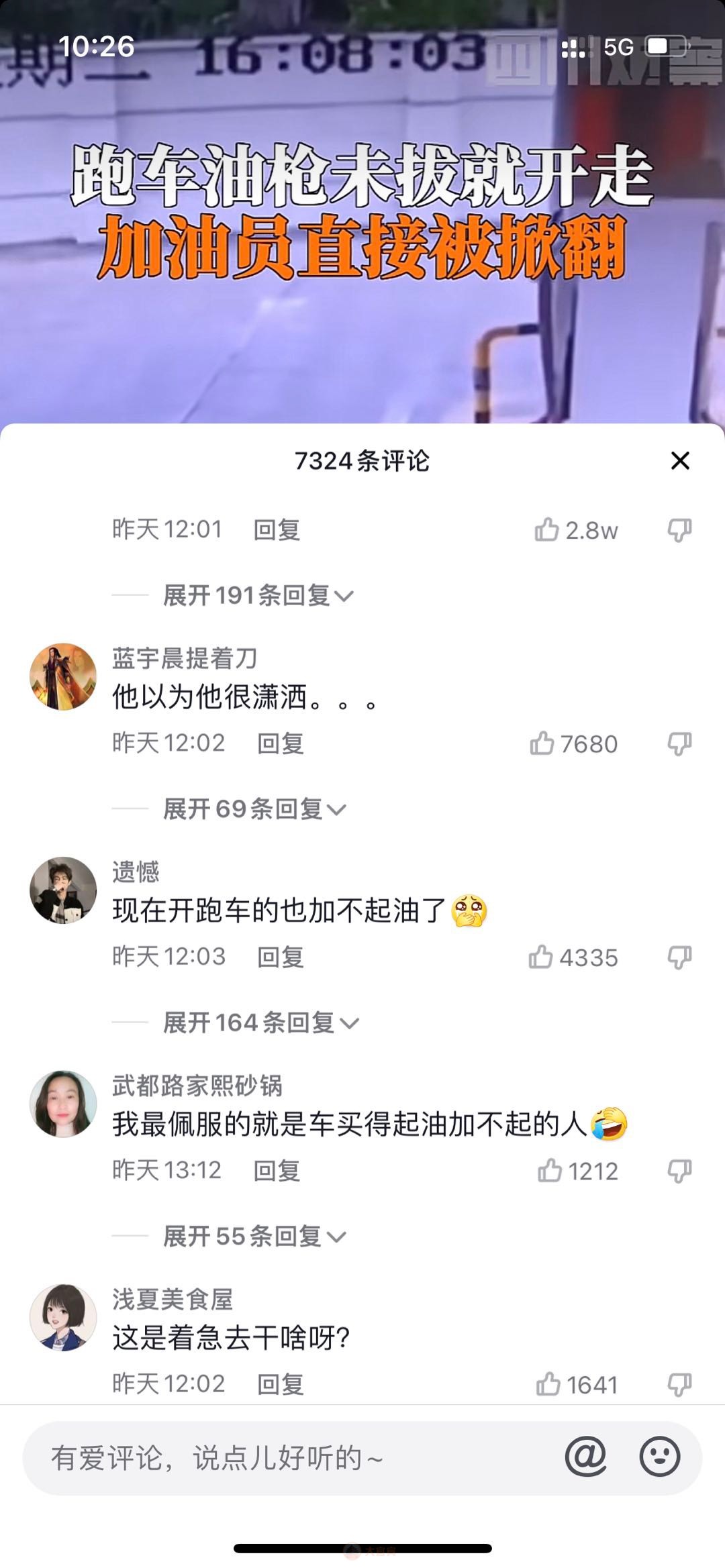Reply to 浅夏美食屋's comment
Viewport: 725px width, 1568px height.
pyautogui.click(x=280, y=1383)
